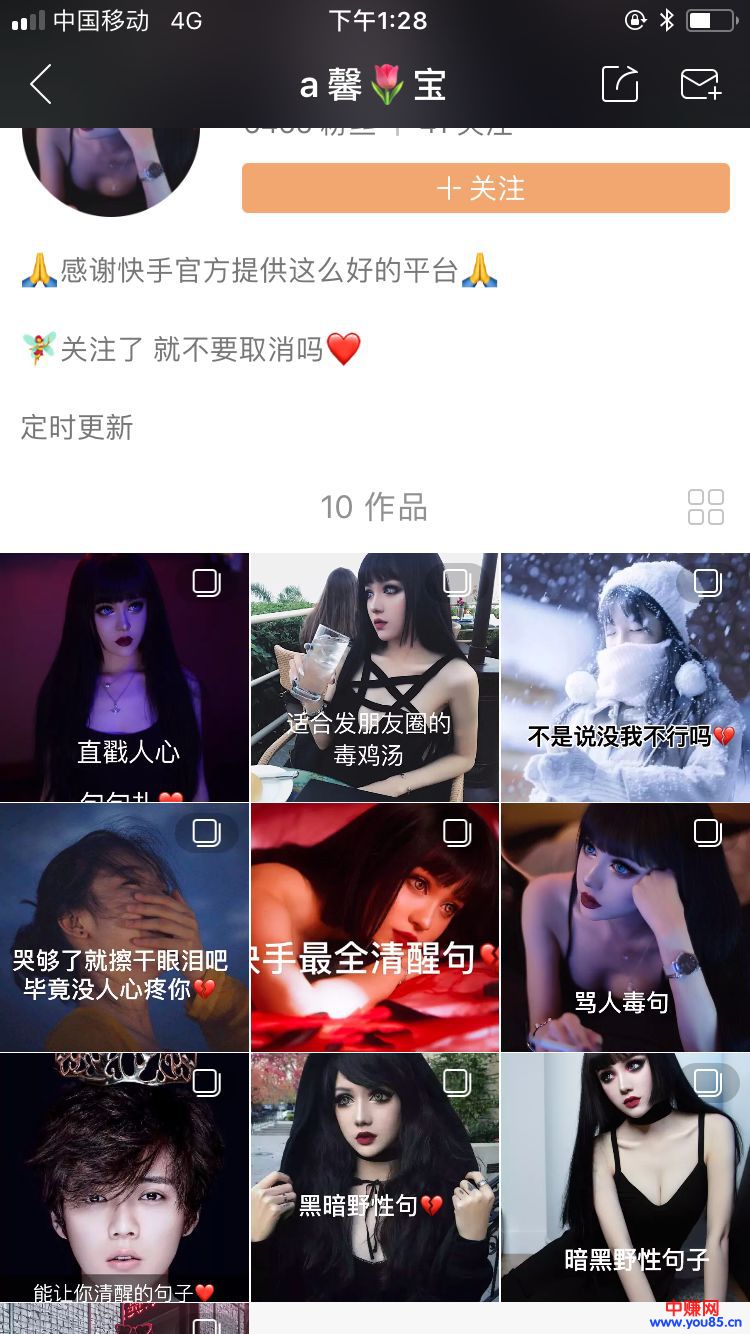Follow this user with the 关注 button
Image resolution: width=750 pixels, height=1334 pixels.
click(x=485, y=188)
